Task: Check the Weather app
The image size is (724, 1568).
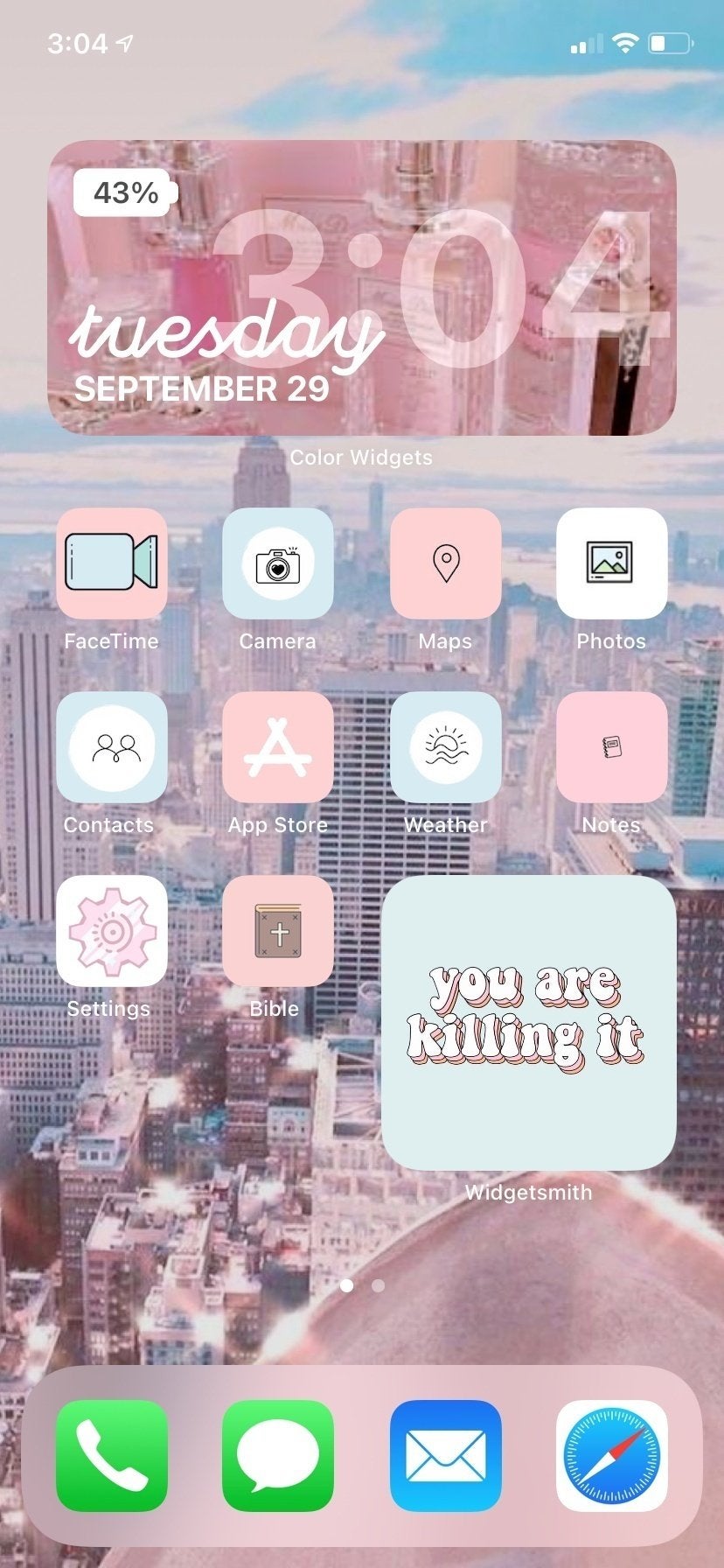Action: coord(445,747)
